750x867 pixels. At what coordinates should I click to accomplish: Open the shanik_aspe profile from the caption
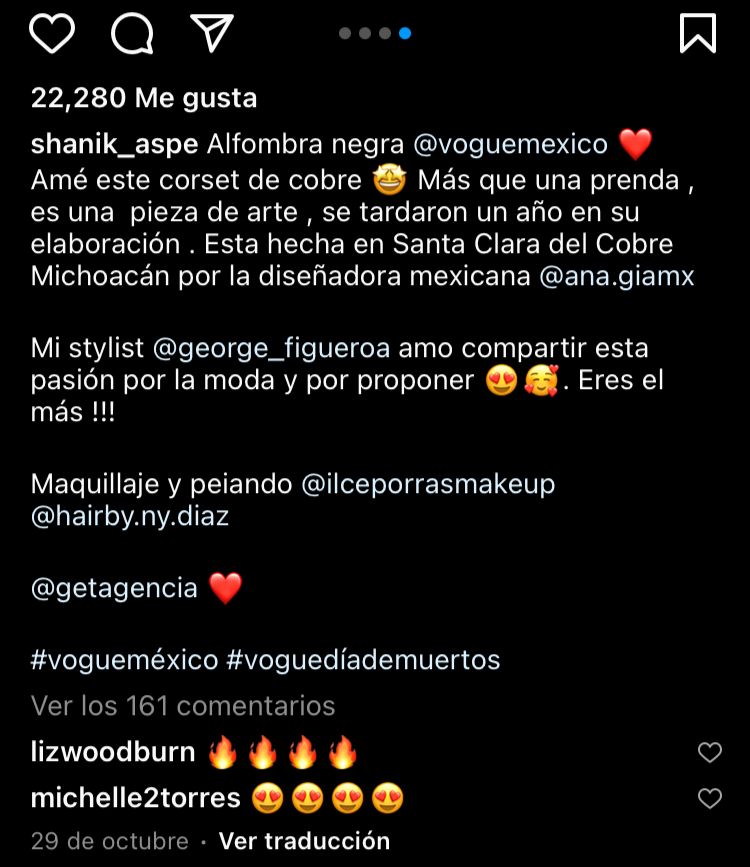pyautogui.click(x=115, y=144)
